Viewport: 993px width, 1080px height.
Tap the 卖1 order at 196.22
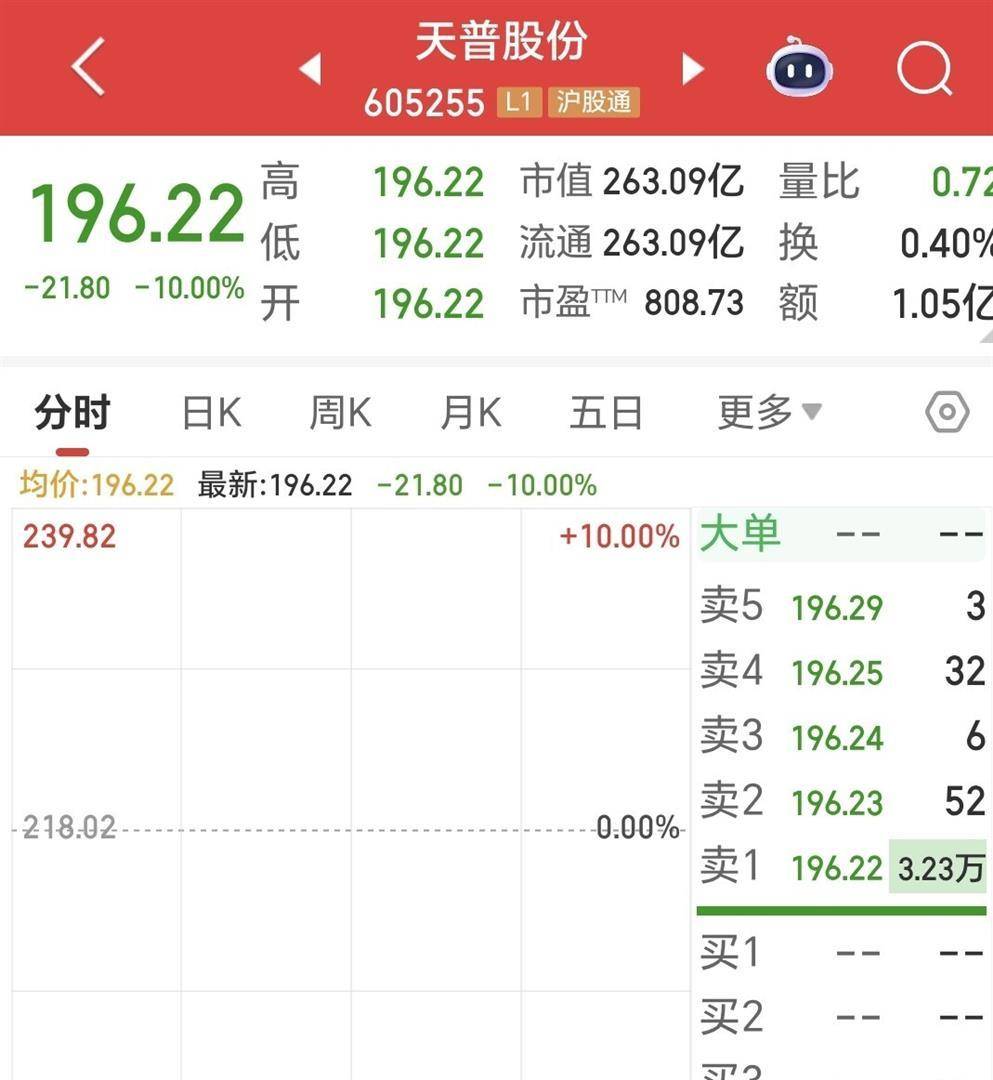pyautogui.click(x=842, y=867)
